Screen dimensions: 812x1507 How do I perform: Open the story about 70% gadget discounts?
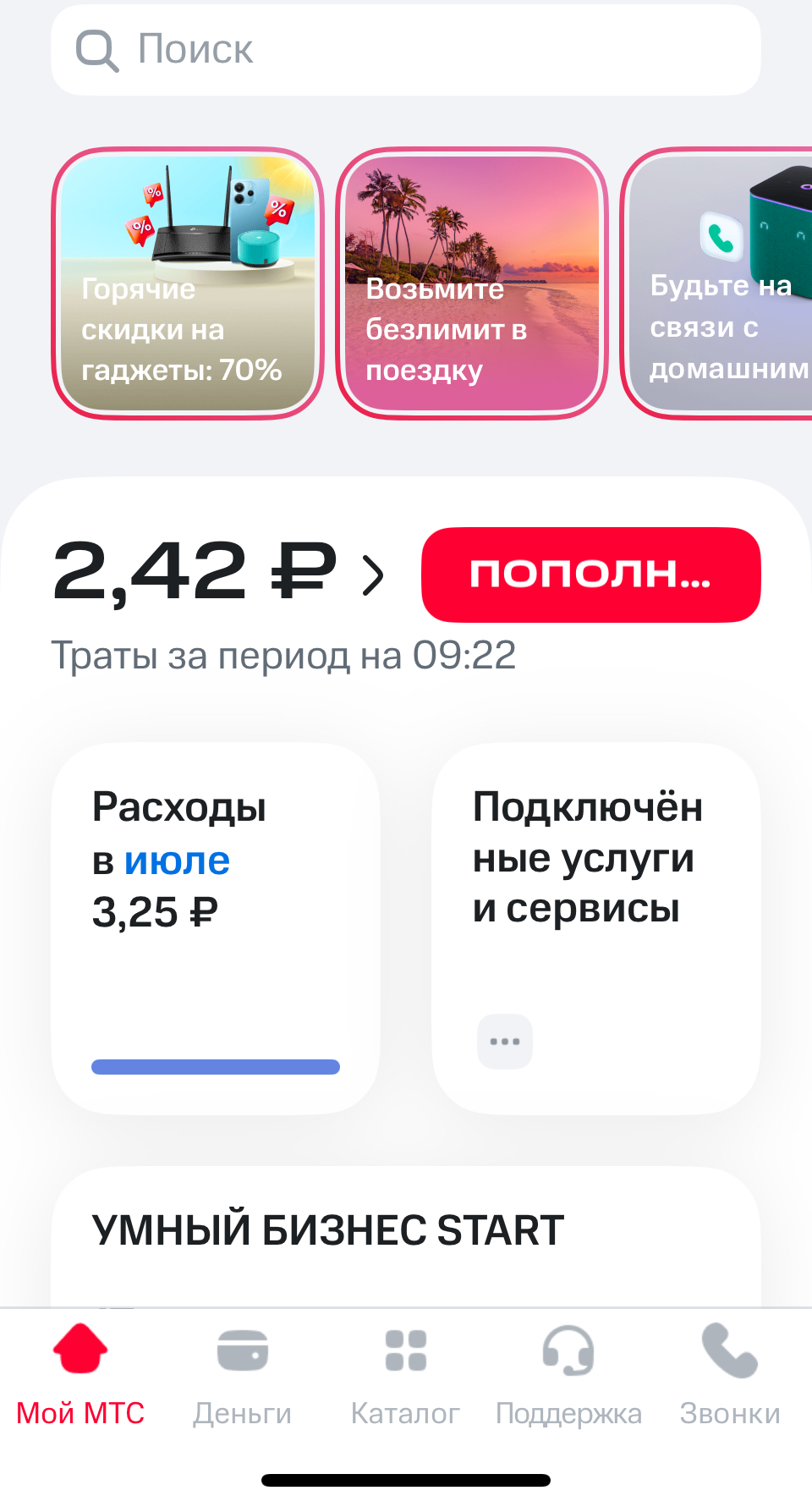(188, 283)
